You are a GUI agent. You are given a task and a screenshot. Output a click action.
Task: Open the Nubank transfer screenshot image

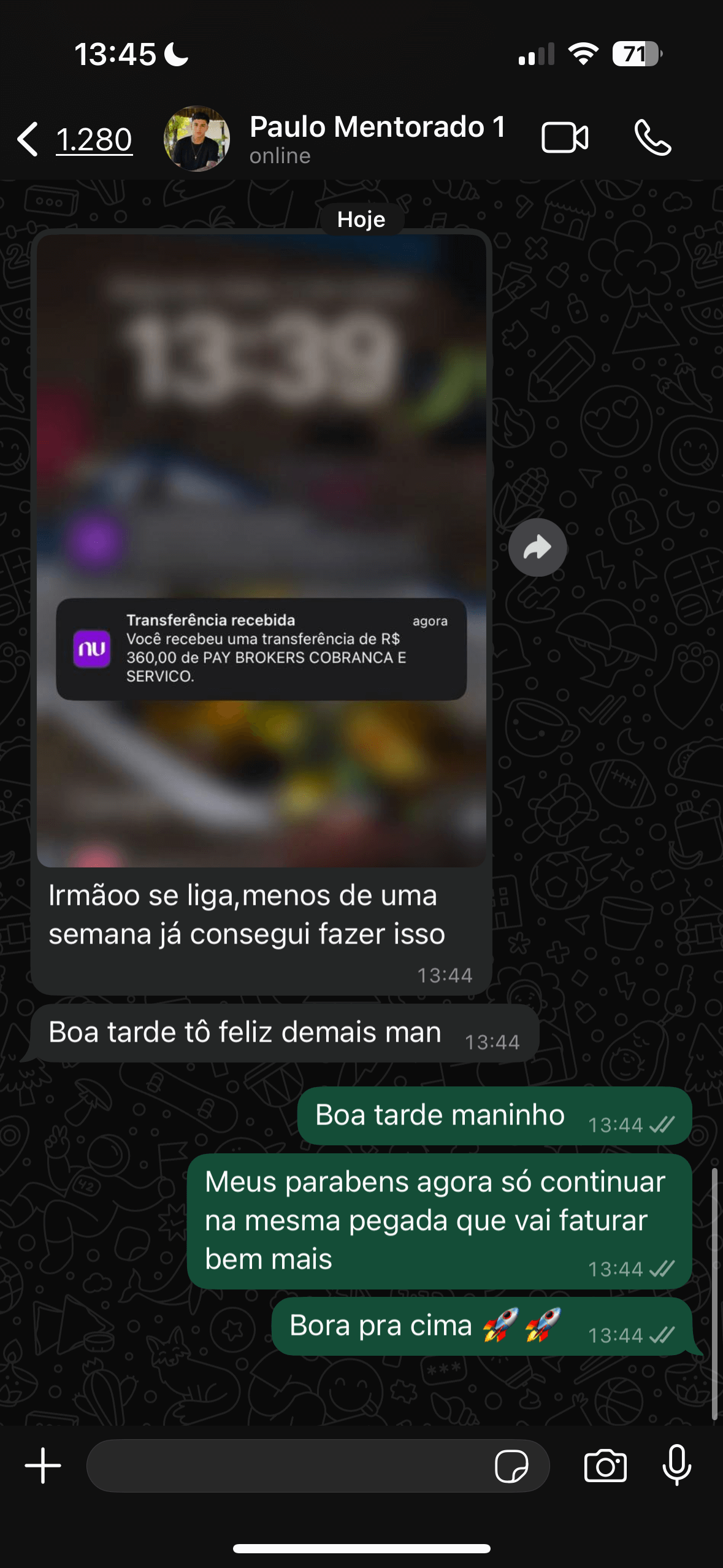pyautogui.click(x=261, y=550)
